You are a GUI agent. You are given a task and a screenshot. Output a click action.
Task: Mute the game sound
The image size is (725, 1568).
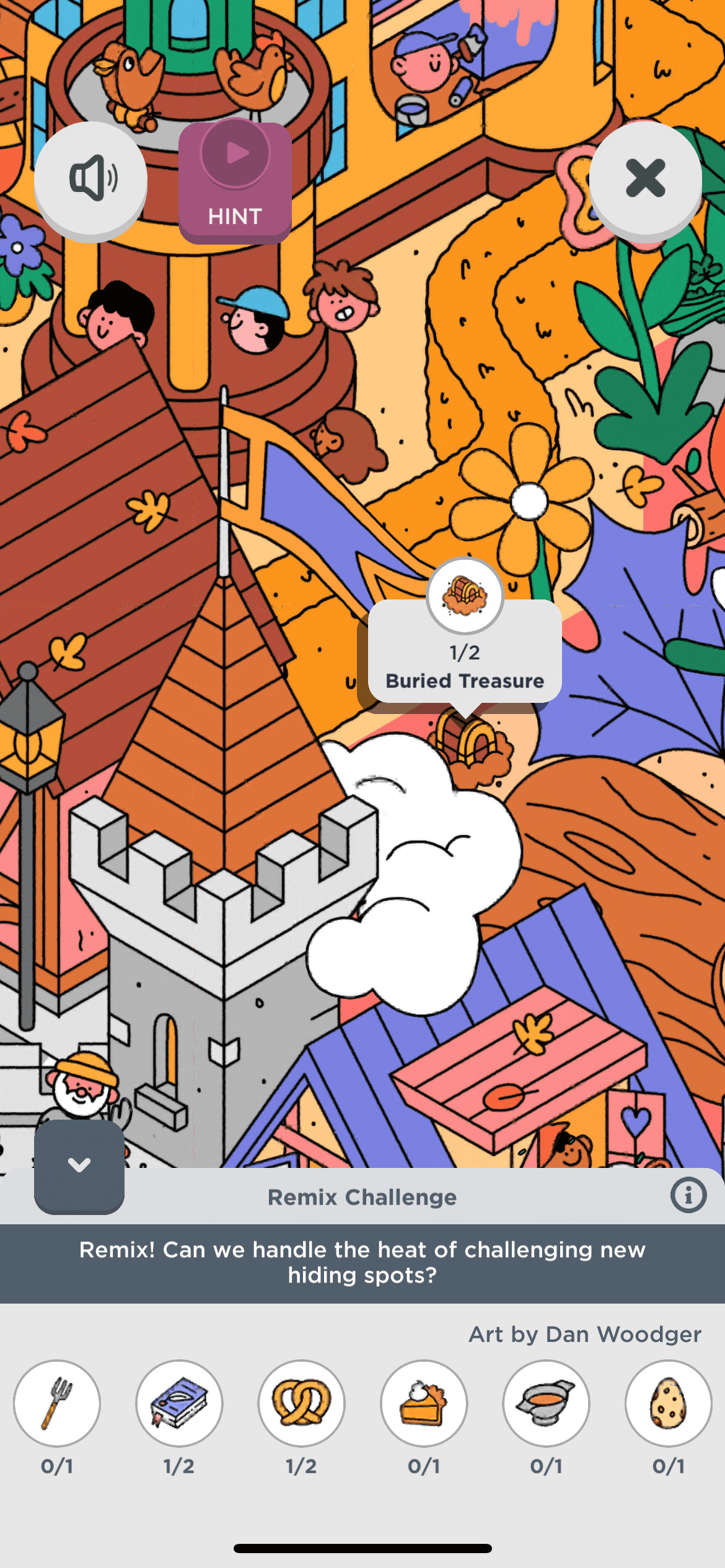click(x=90, y=178)
